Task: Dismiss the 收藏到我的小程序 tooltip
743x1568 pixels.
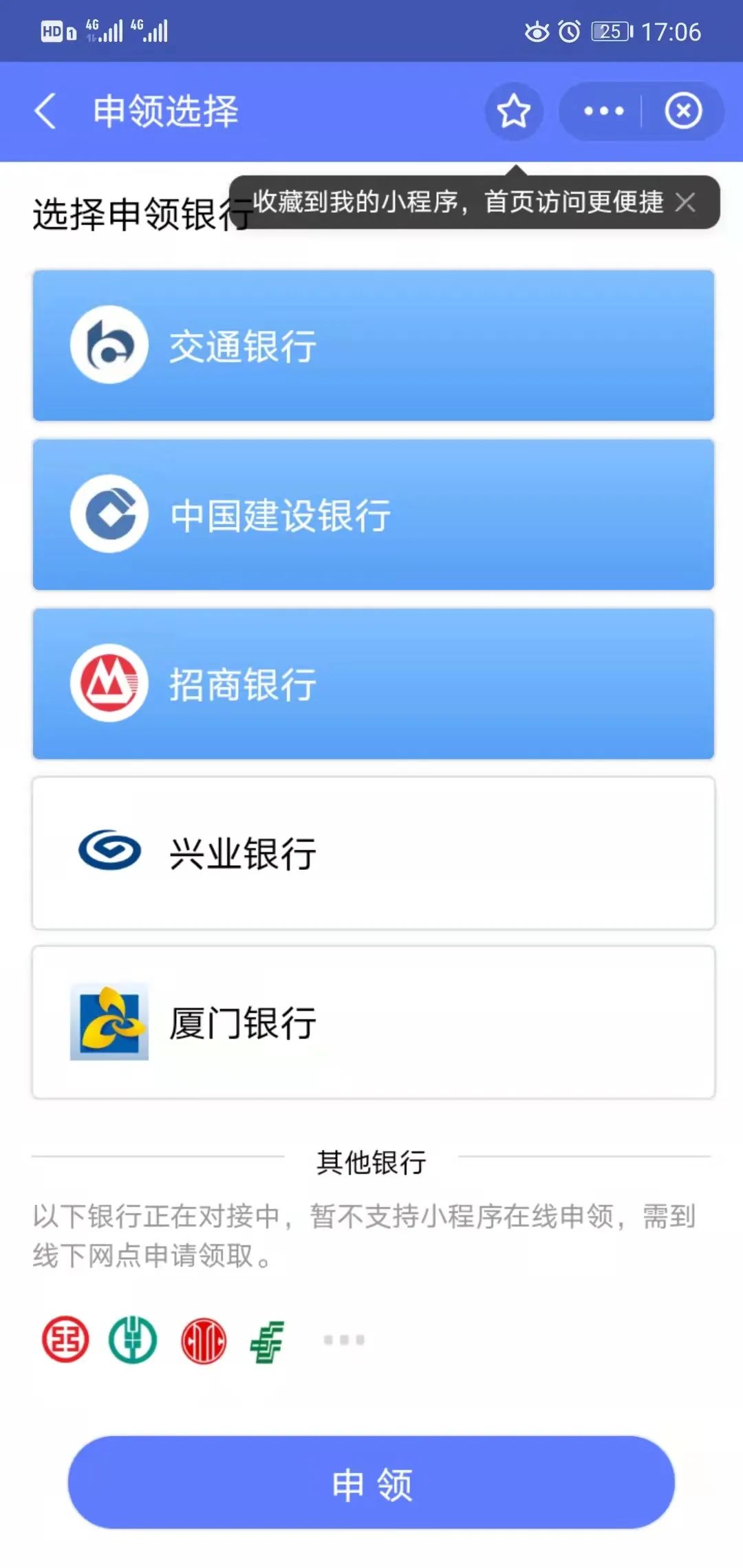Action: click(685, 202)
